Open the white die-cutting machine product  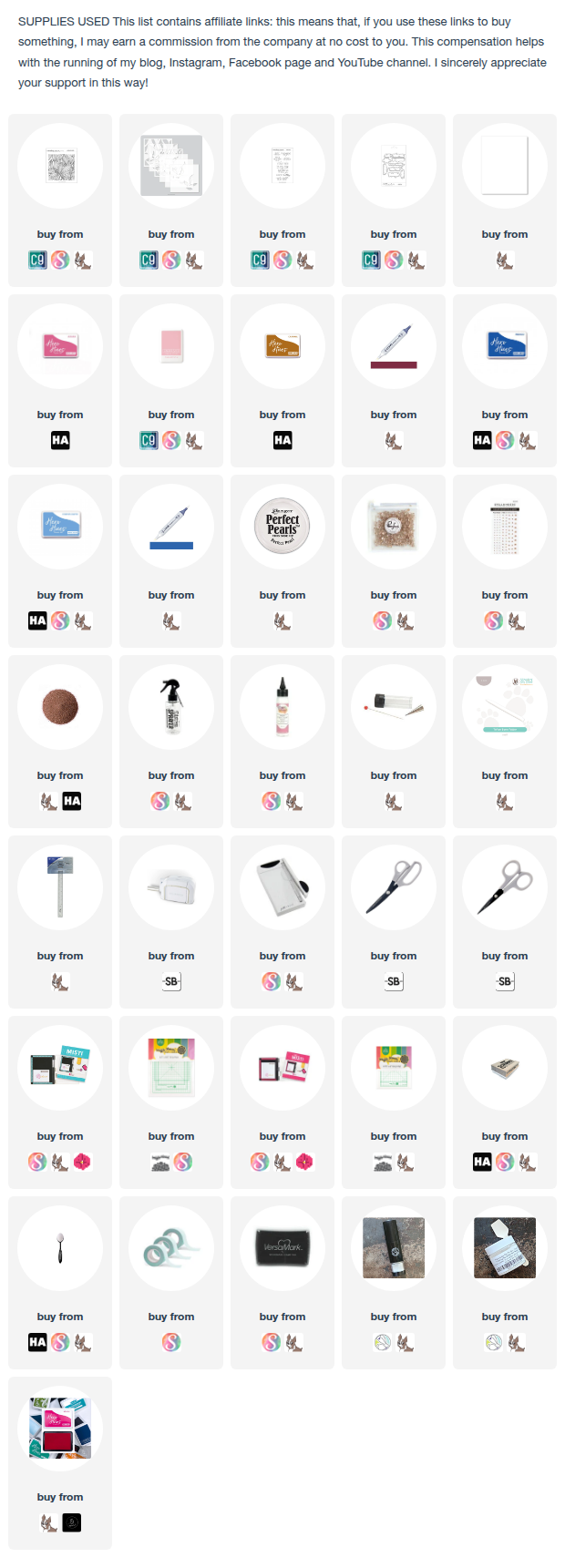coord(171,887)
